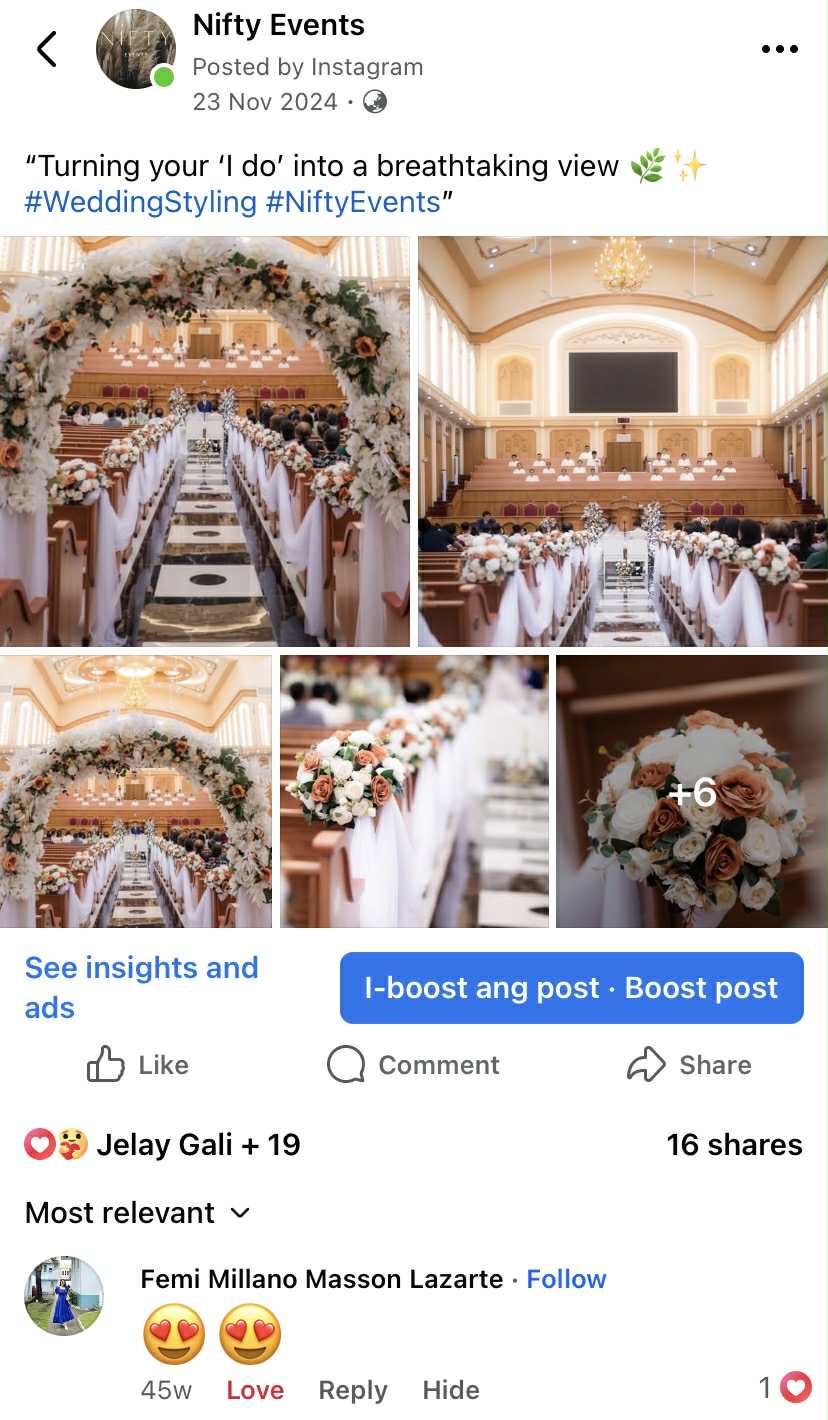Go back using the arrow
The width and height of the screenshot is (828, 1420).
coord(46,48)
